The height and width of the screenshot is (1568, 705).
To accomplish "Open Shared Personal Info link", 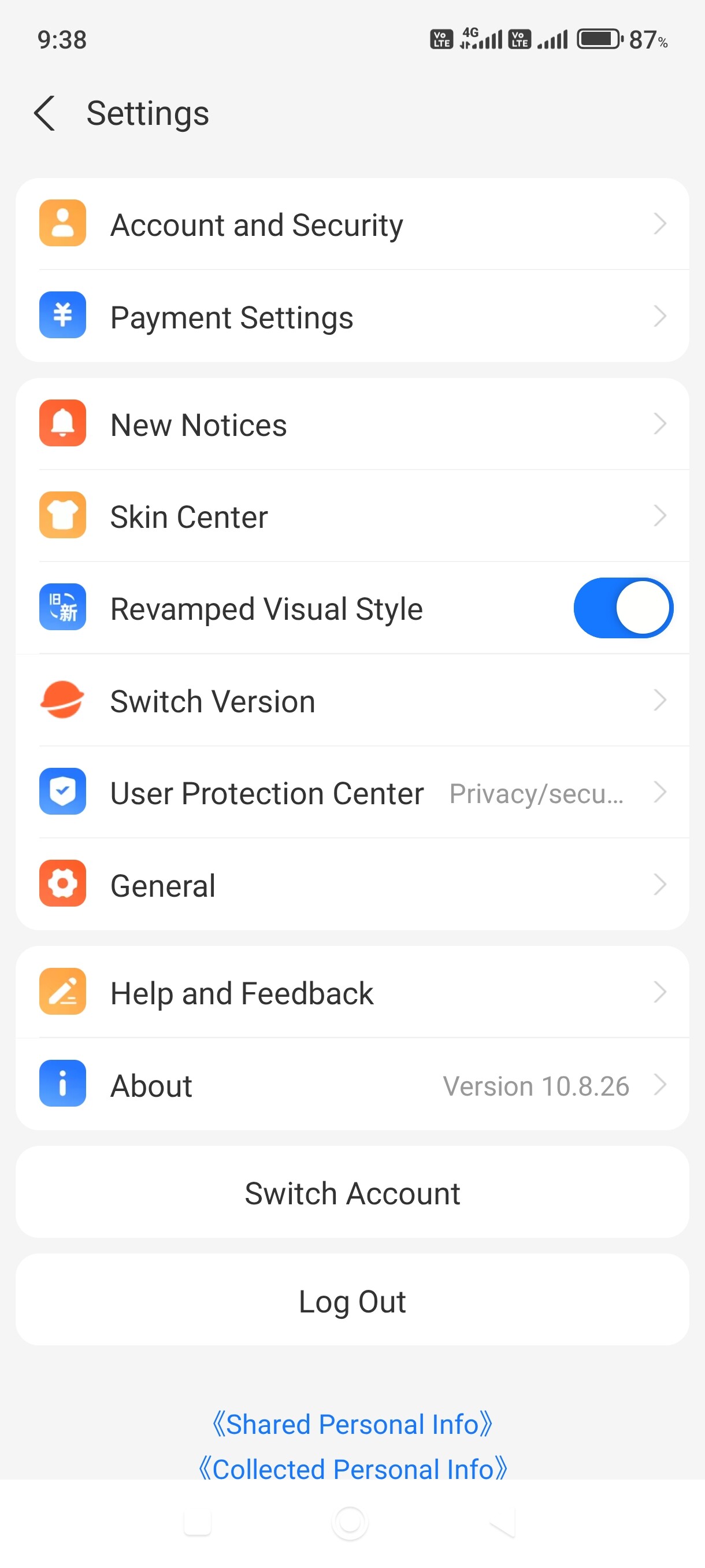I will (351, 1423).
